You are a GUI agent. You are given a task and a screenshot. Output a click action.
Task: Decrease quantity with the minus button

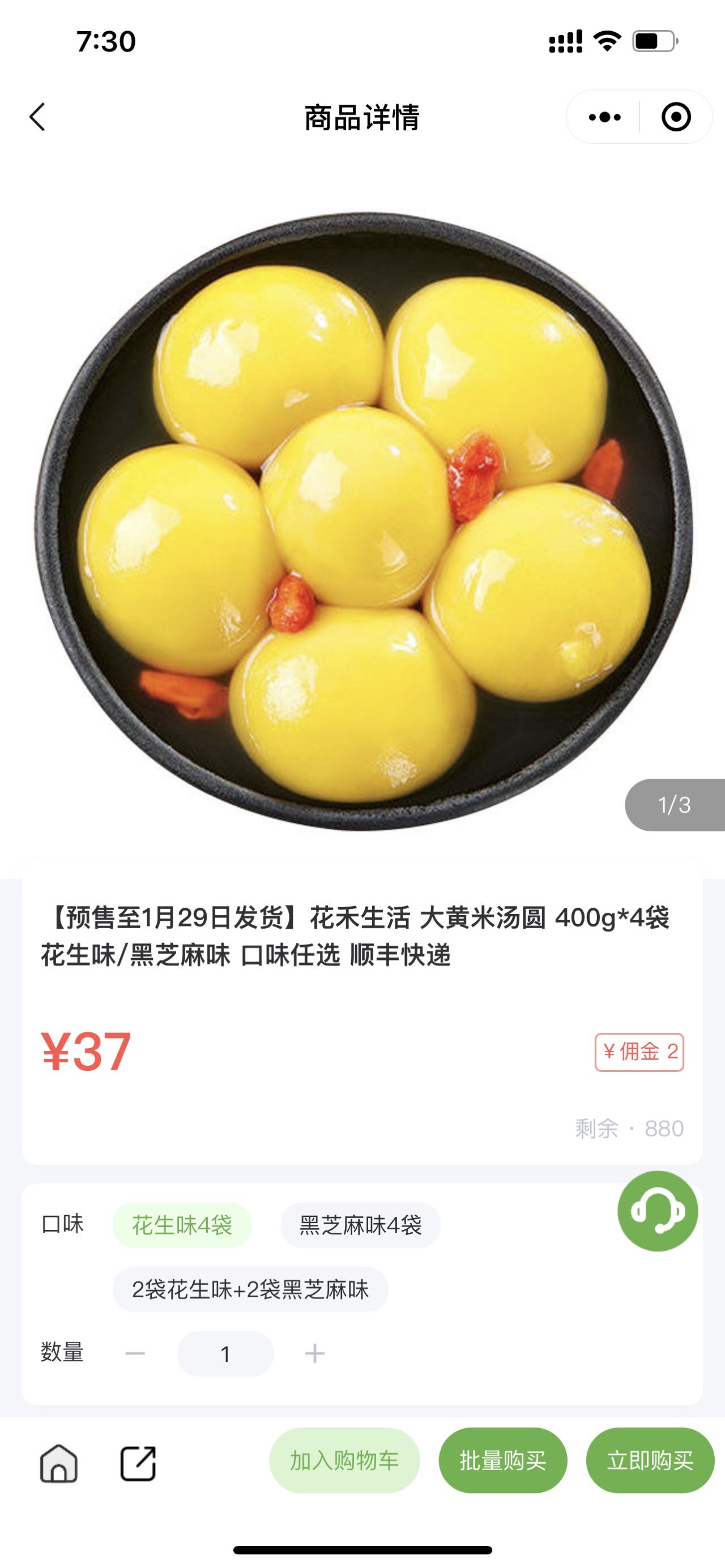click(x=135, y=1354)
